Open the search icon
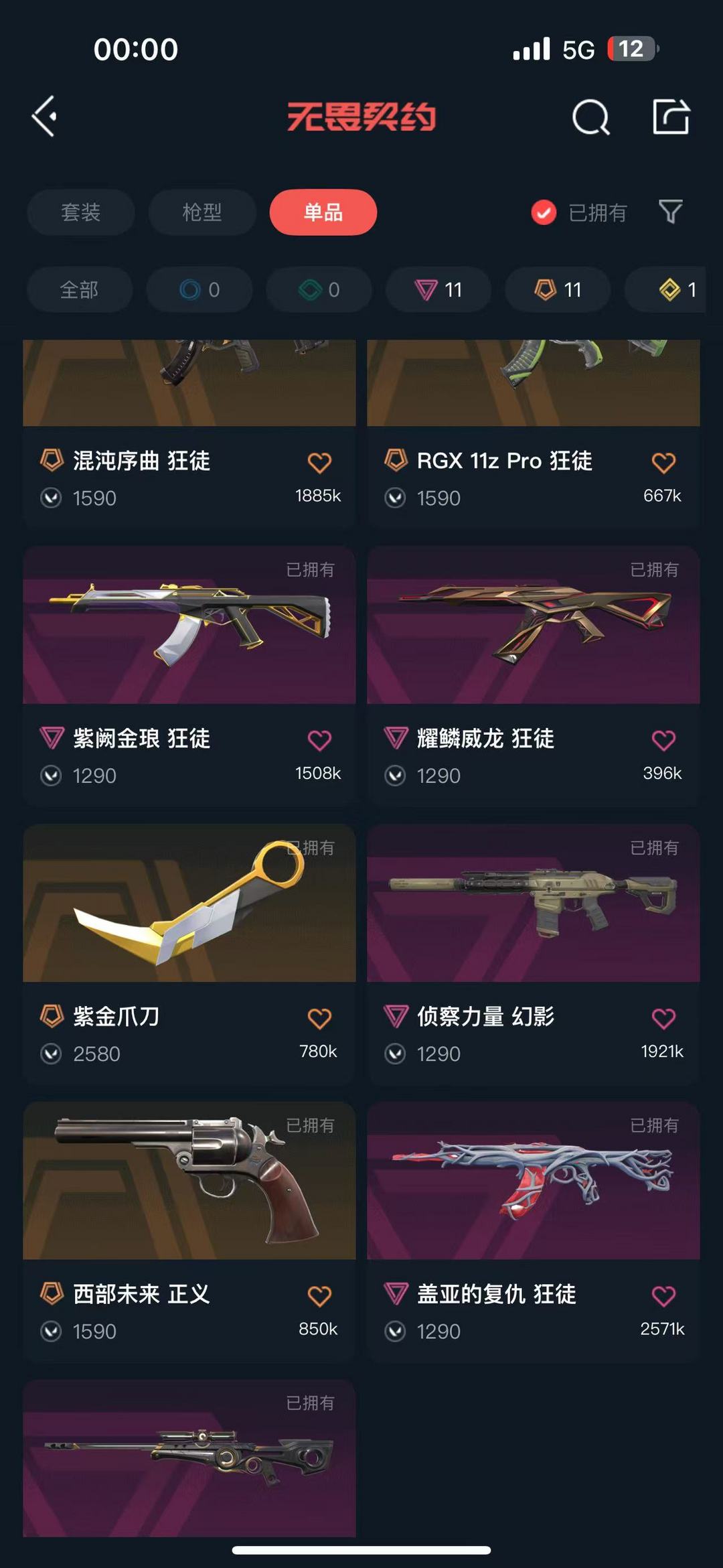 590,118
